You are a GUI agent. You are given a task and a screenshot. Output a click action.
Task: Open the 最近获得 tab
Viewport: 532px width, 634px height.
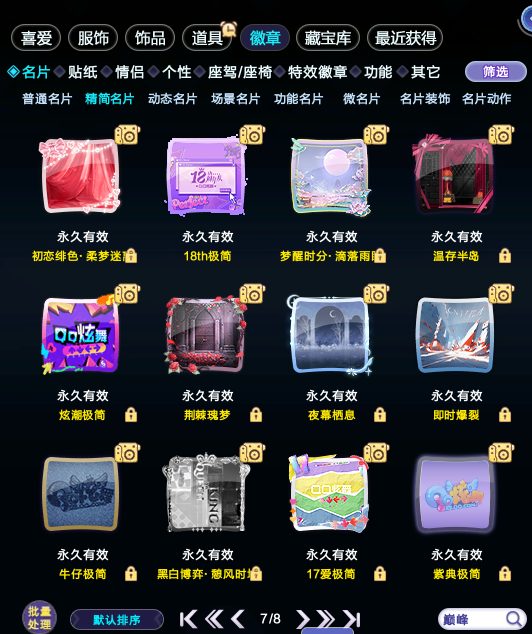405,38
